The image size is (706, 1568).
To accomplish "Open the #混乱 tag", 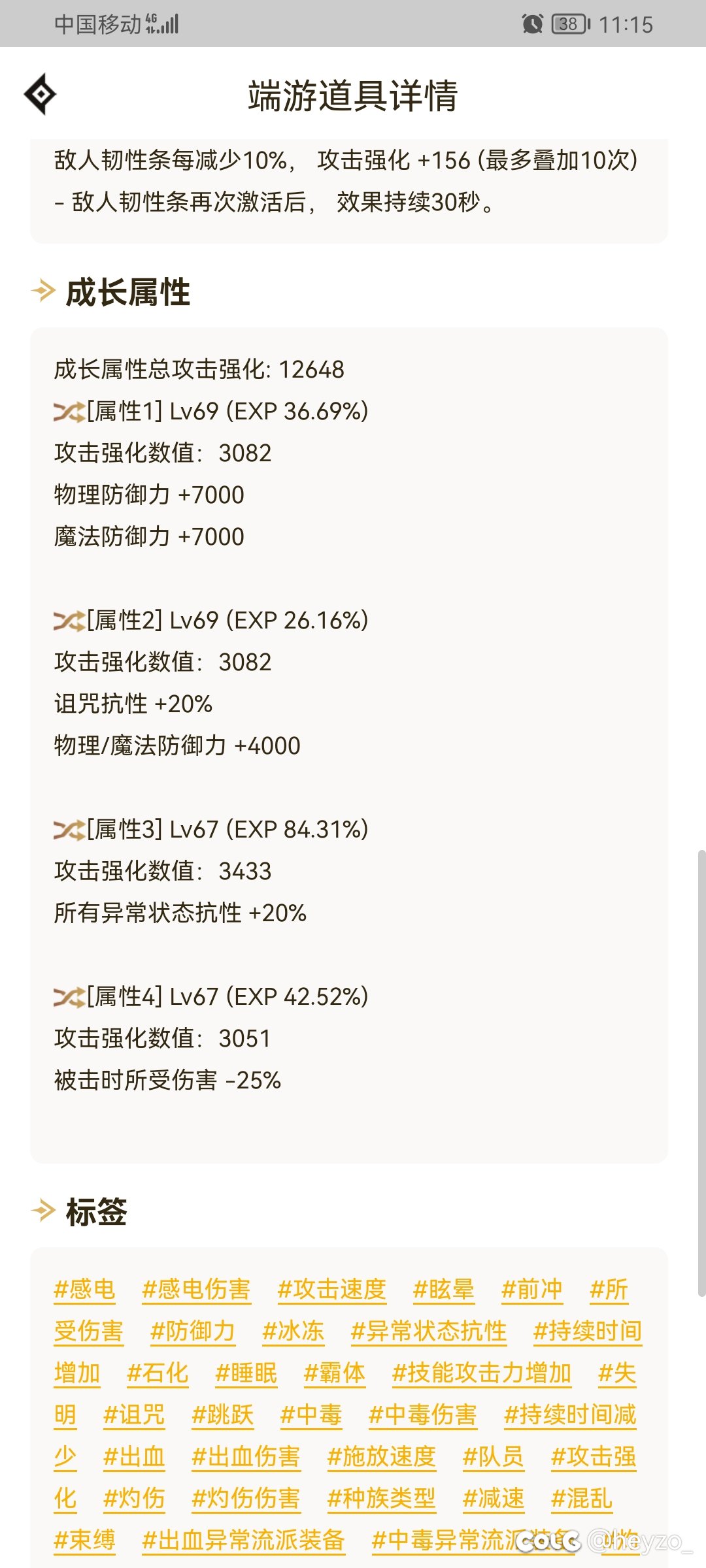I will coord(581,1498).
